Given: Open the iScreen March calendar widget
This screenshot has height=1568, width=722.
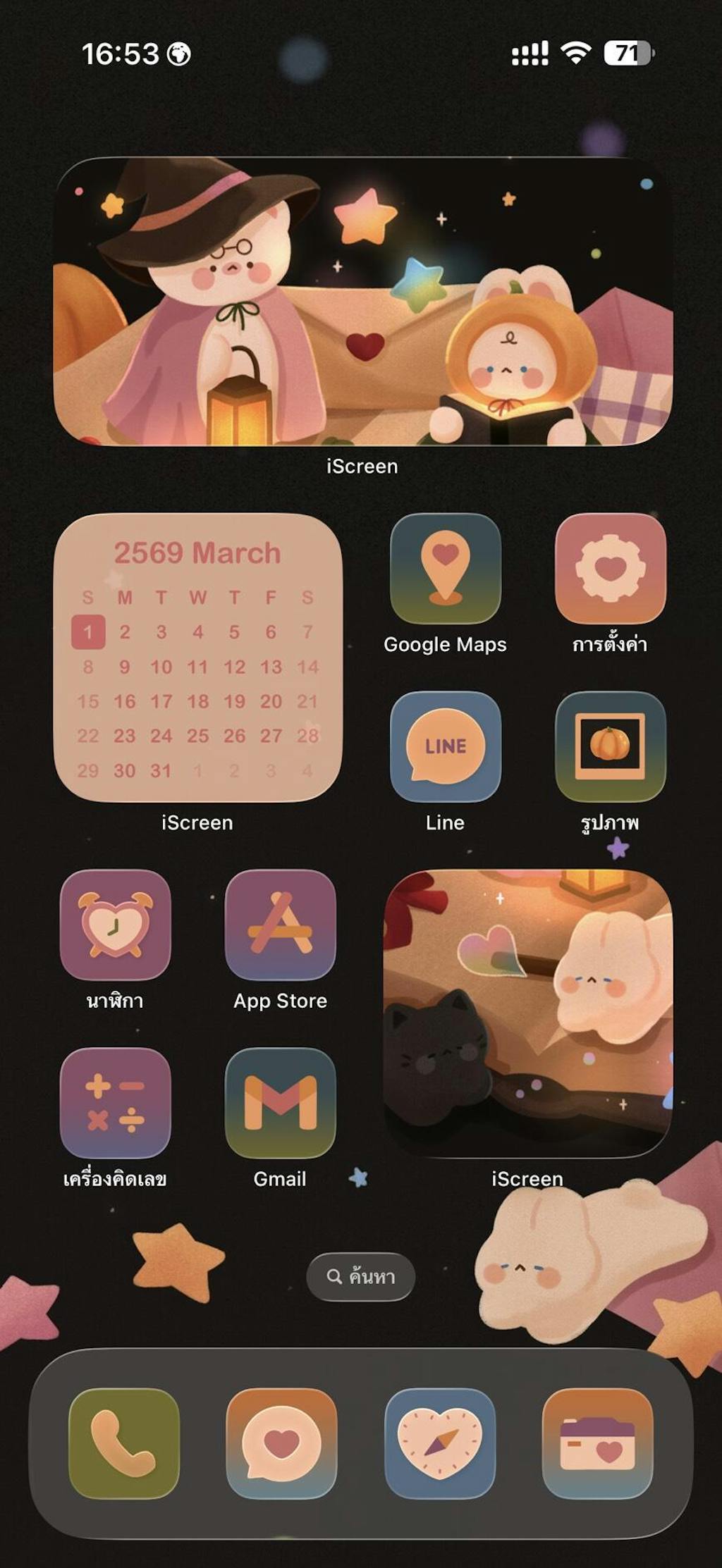Looking at the screenshot, I should pyautogui.click(x=197, y=657).
